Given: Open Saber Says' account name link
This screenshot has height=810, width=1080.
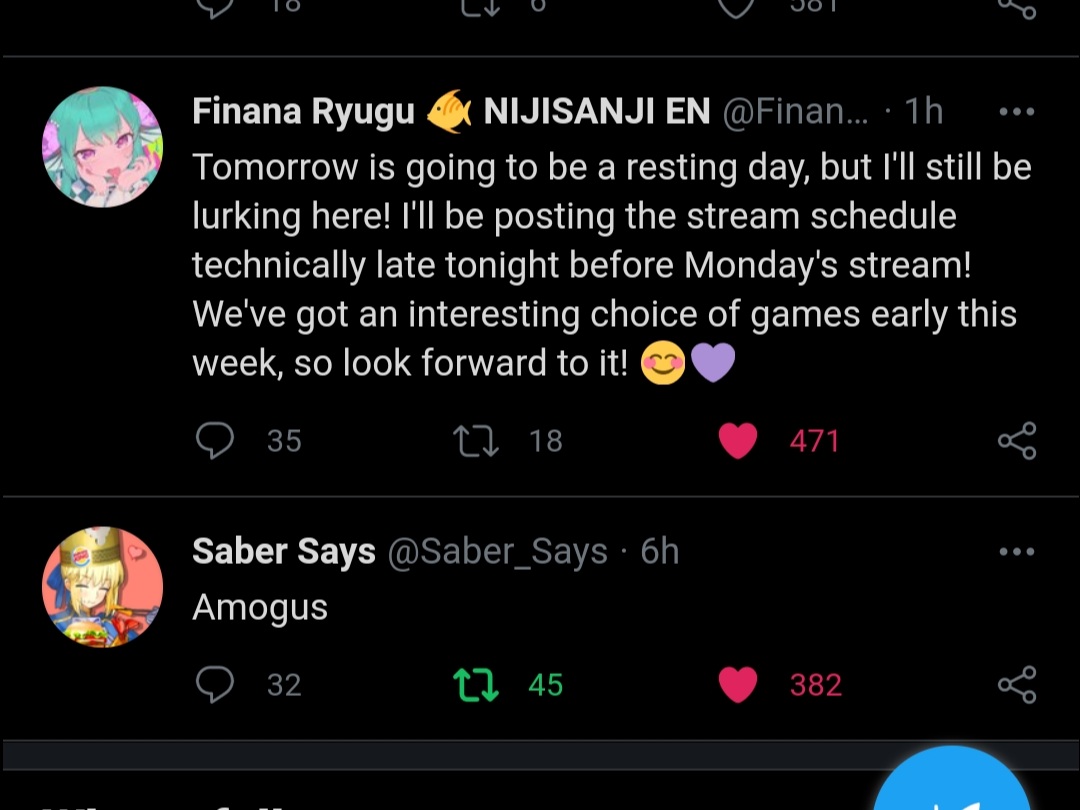Looking at the screenshot, I should (284, 551).
